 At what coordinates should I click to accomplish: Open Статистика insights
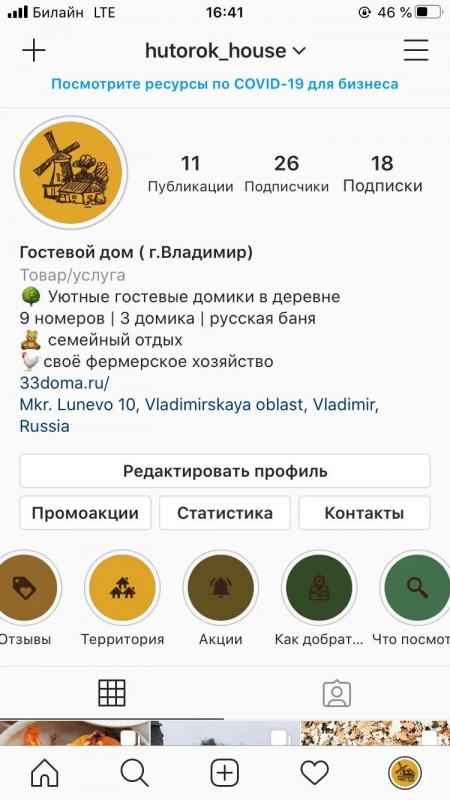point(225,513)
